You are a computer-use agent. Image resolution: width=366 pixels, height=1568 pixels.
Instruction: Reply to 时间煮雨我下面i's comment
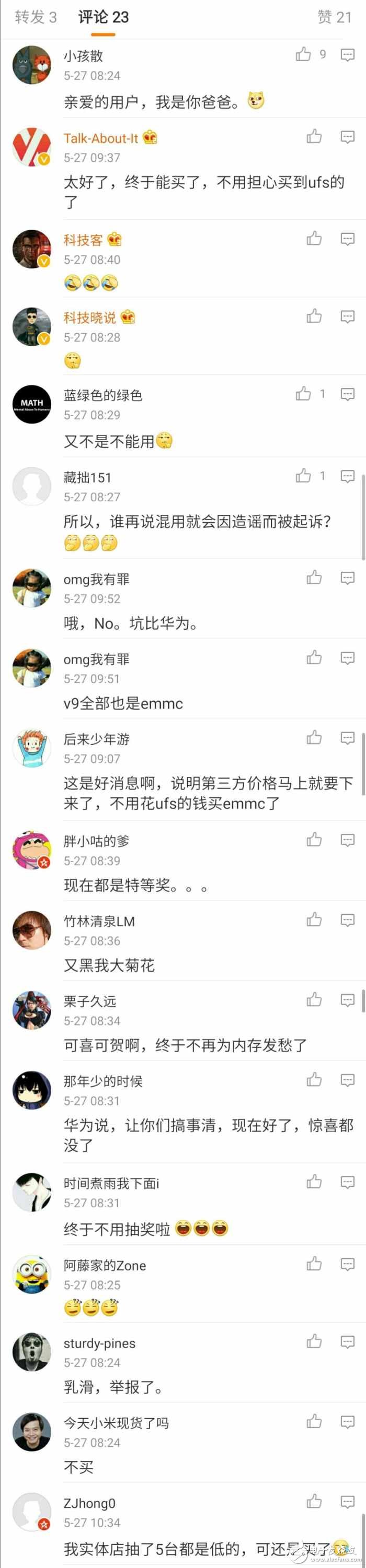(347, 1182)
